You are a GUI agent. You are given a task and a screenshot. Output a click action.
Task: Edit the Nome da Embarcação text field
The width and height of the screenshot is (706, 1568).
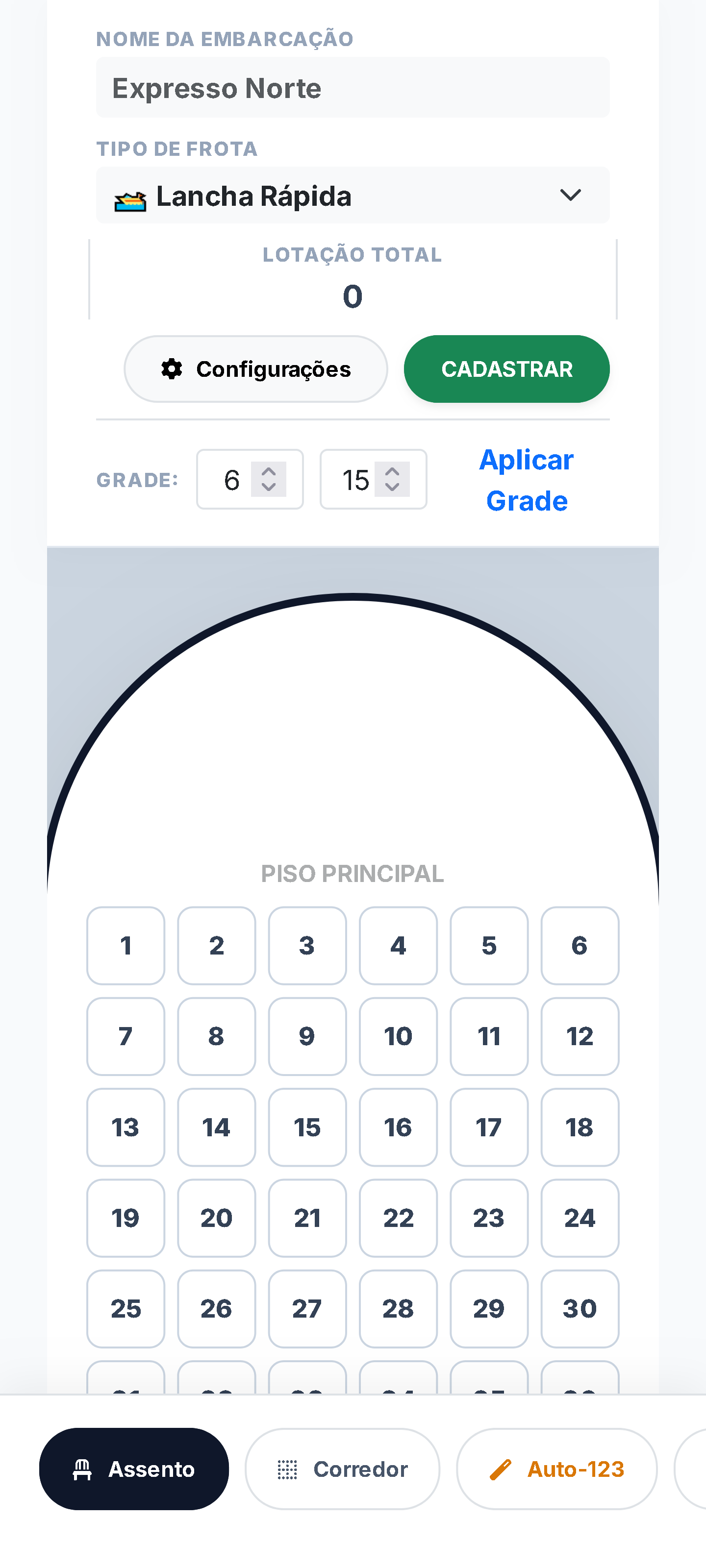[x=353, y=88]
